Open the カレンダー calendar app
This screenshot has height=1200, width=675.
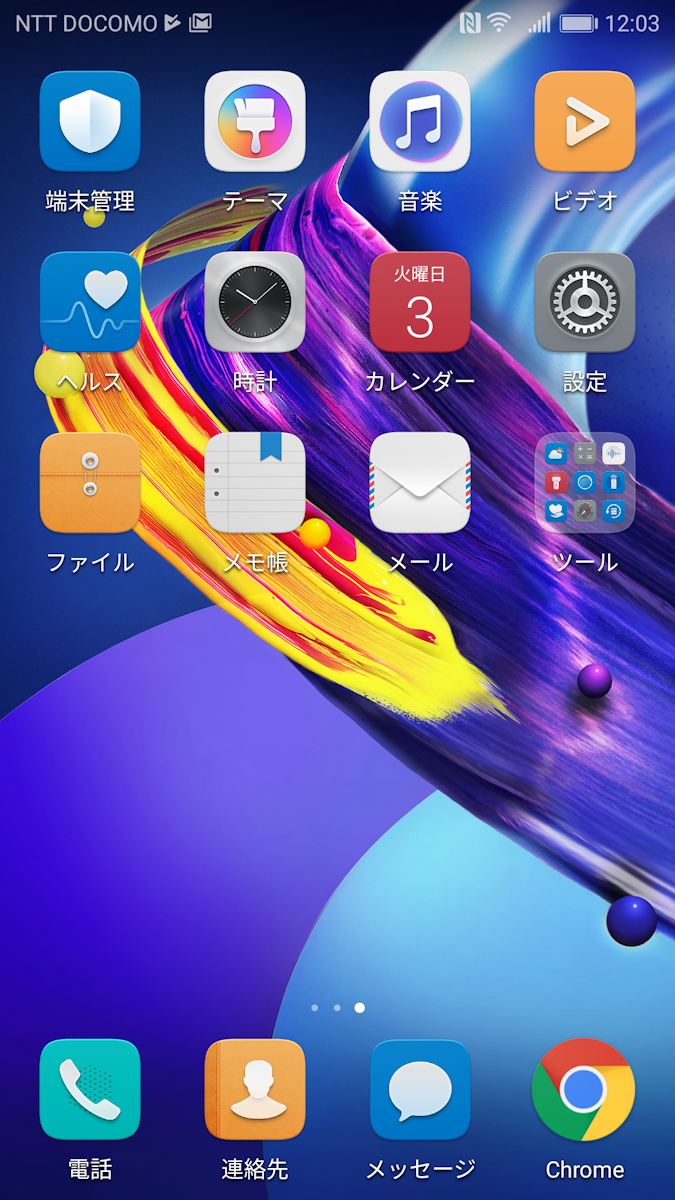pyautogui.click(x=420, y=302)
